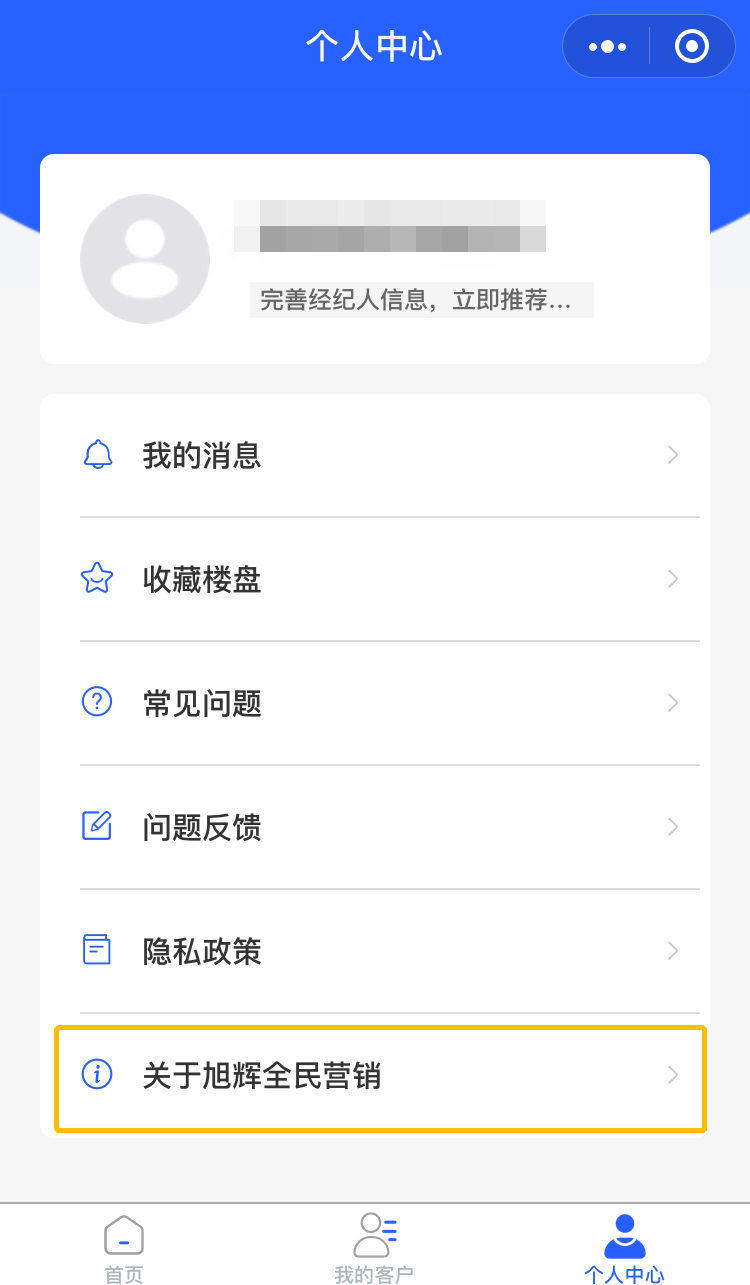This screenshot has width=750, height=1285.
Task: View 收藏楼盘 saved properties
Action: tap(375, 580)
